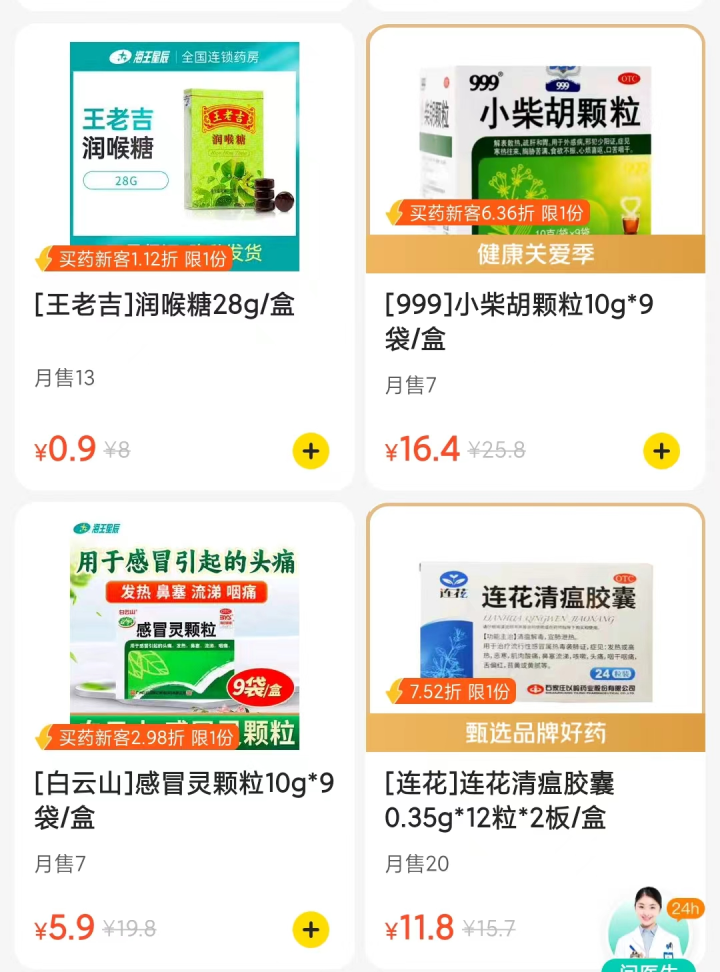This screenshot has height=972, width=720.
Task: Add 999小柴胡颗粒 to cart
Action: coord(661,451)
